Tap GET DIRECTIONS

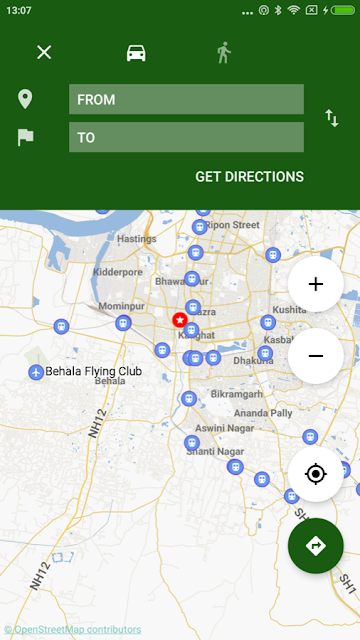click(249, 177)
